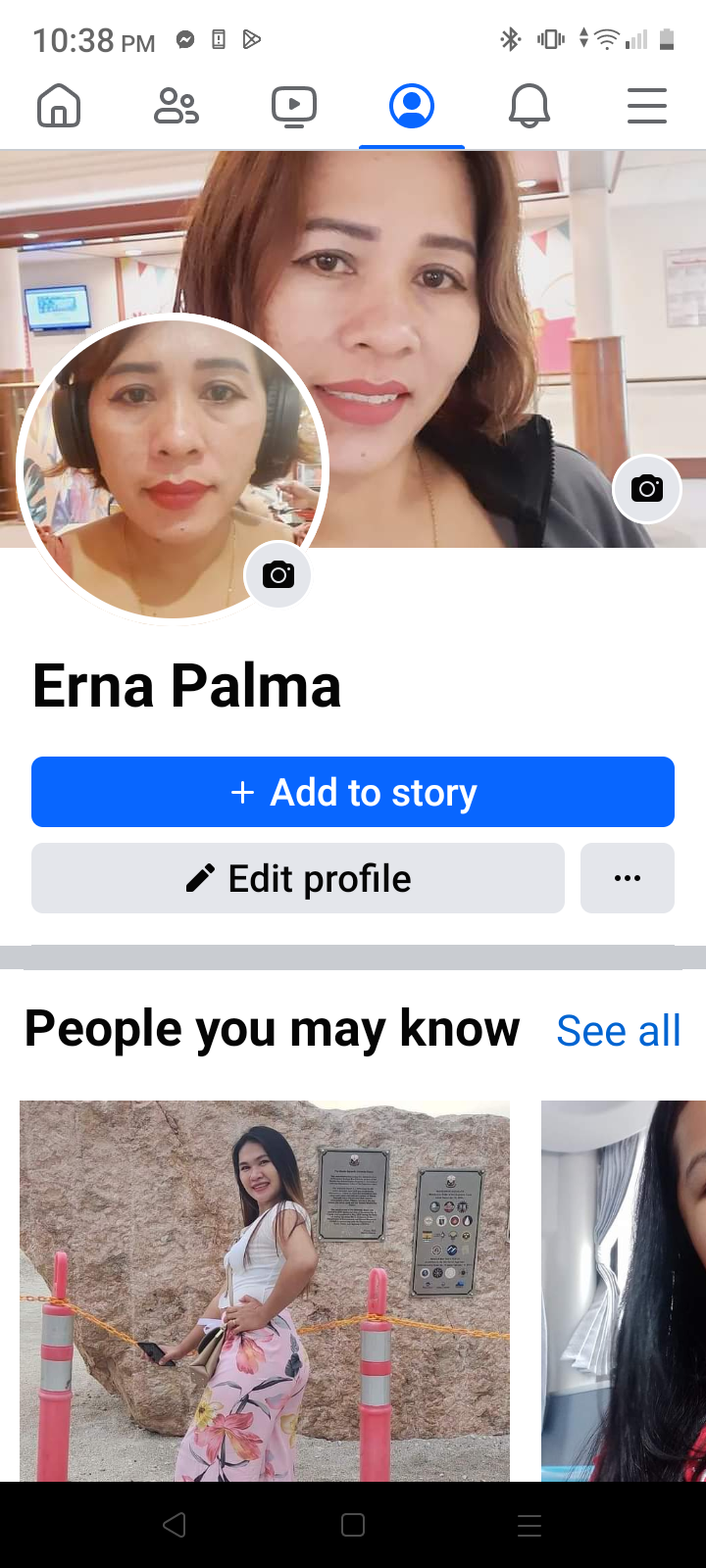This screenshot has width=706, height=1568.
Task: View the circular profile photo
Action: tap(173, 467)
